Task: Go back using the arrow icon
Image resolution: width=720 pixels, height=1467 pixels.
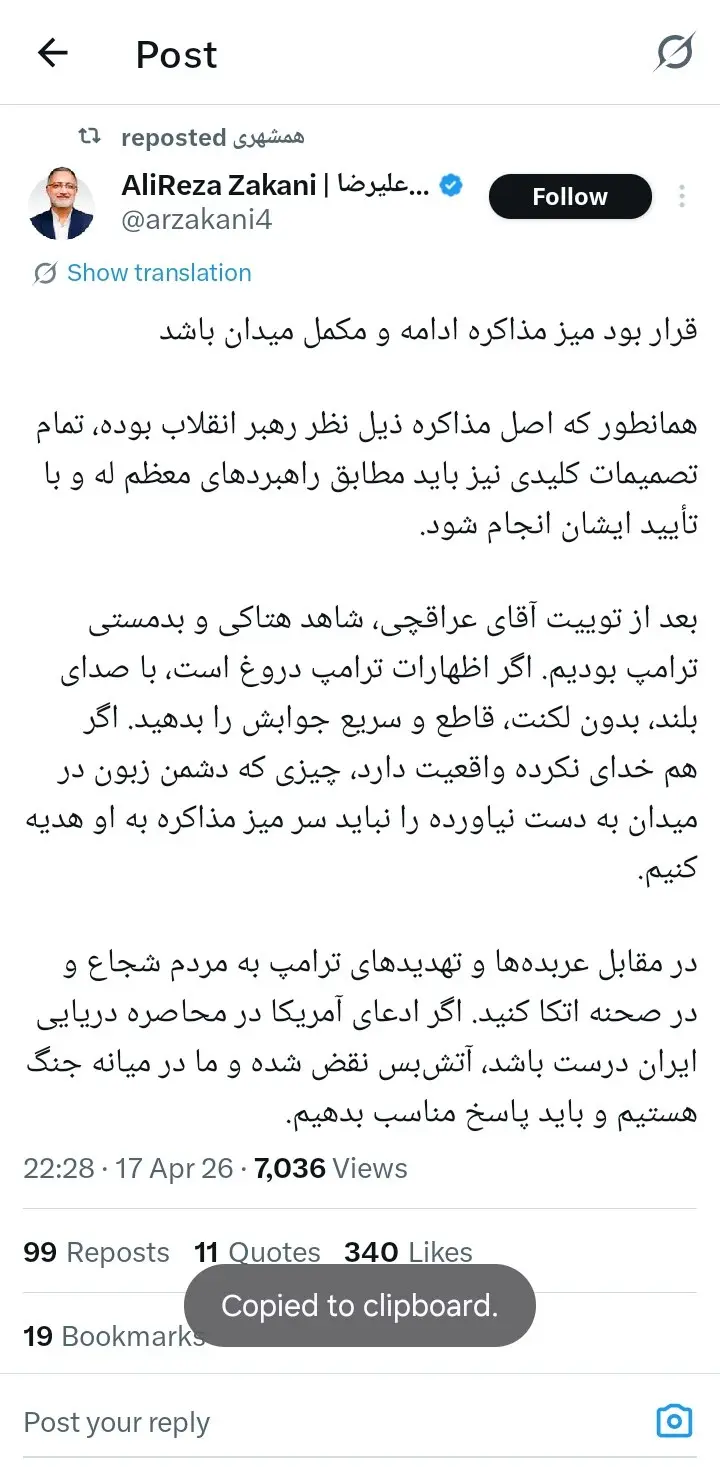Action: [x=52, y=53]
